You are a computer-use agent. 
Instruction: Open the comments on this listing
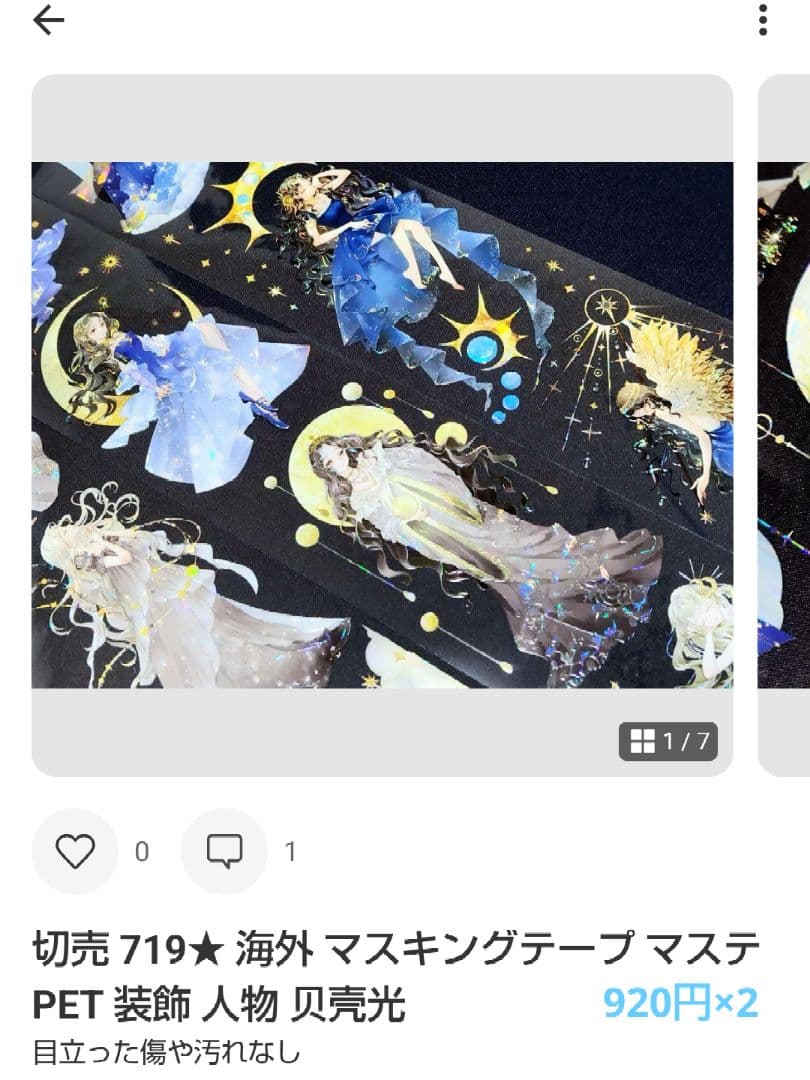click(224, 851)
